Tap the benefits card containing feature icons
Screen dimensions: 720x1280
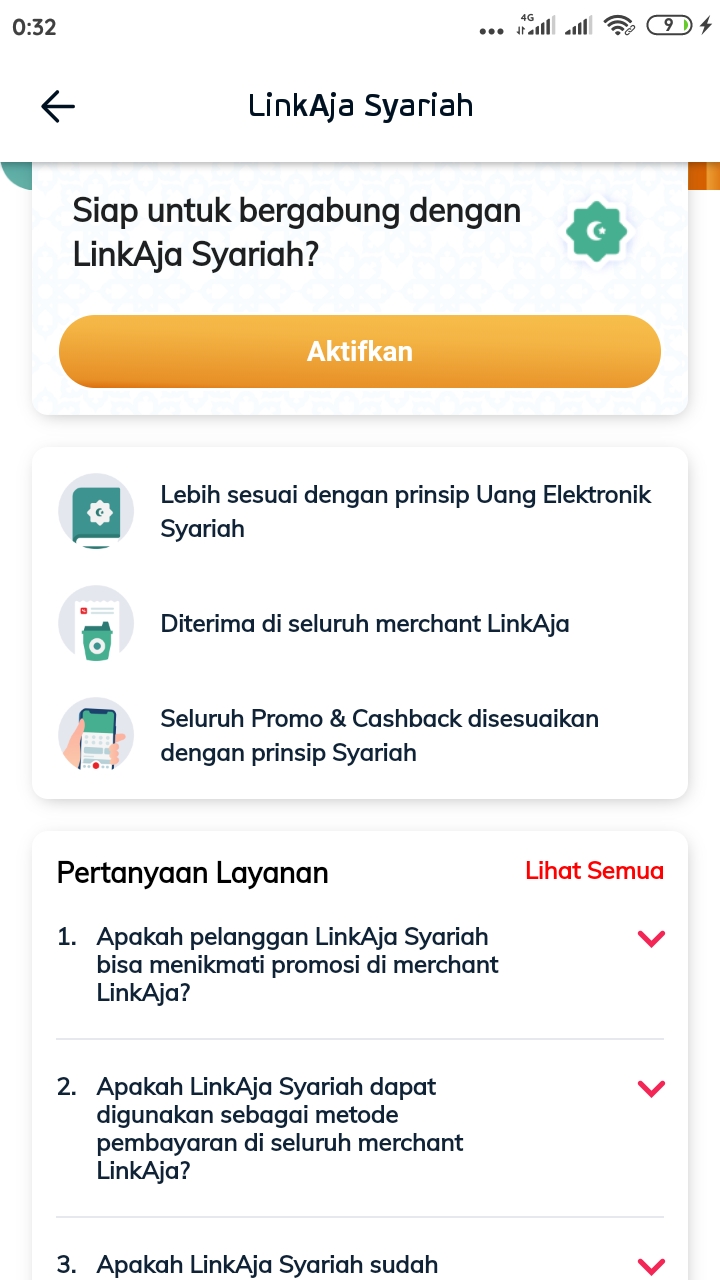[360, 622]
